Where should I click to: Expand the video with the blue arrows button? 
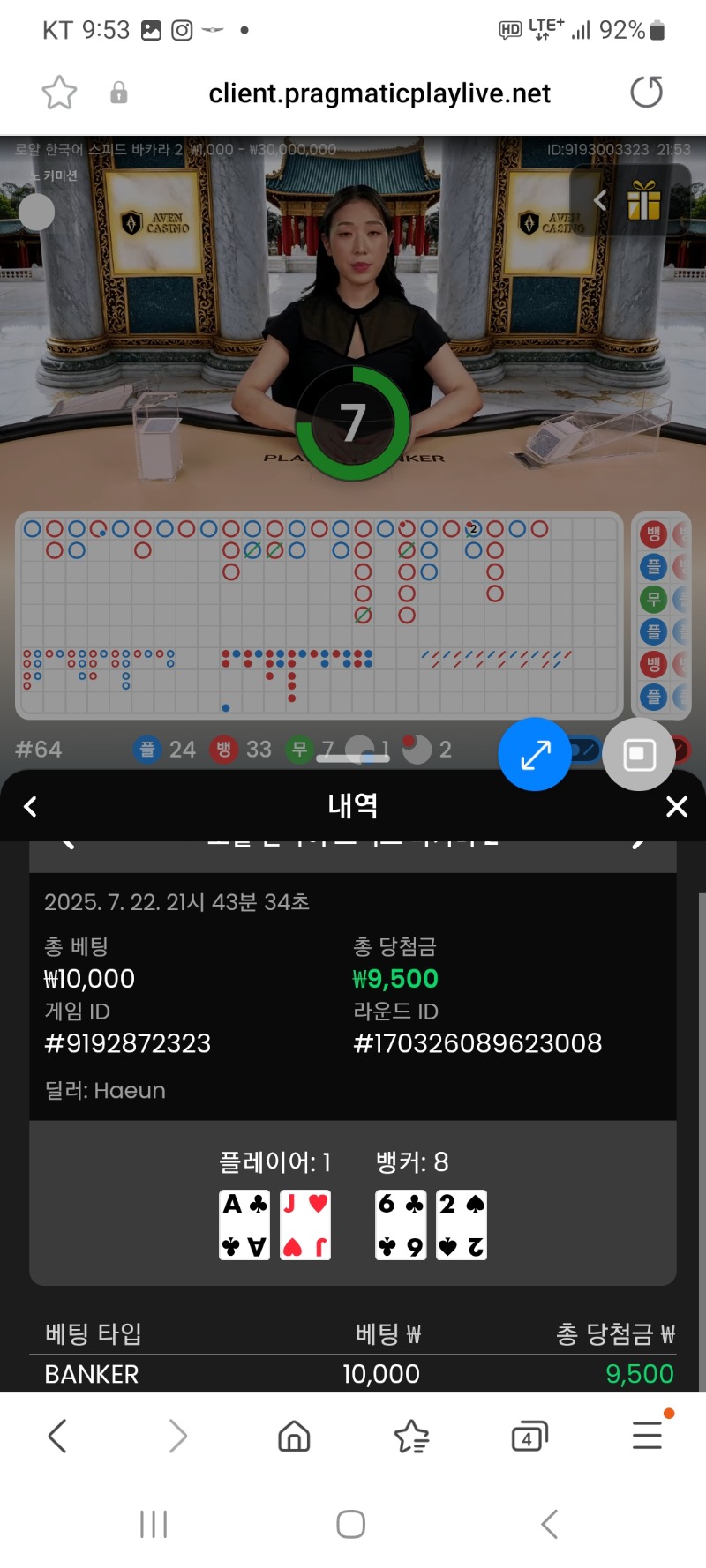[535, 754]
